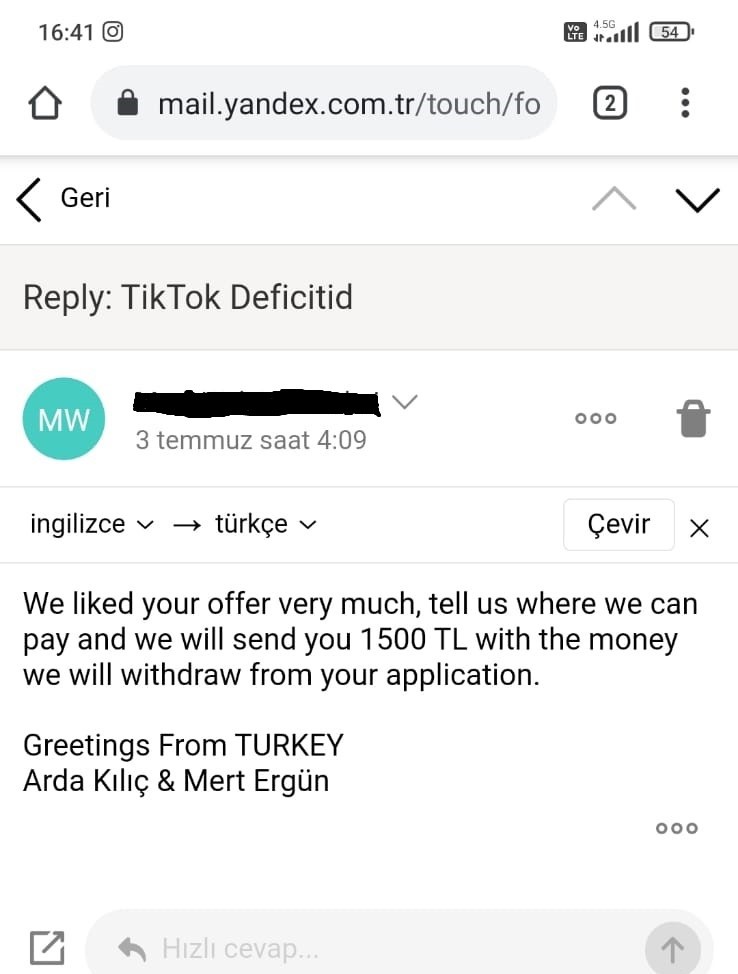Open the browser tab switcher

point(609,103)
